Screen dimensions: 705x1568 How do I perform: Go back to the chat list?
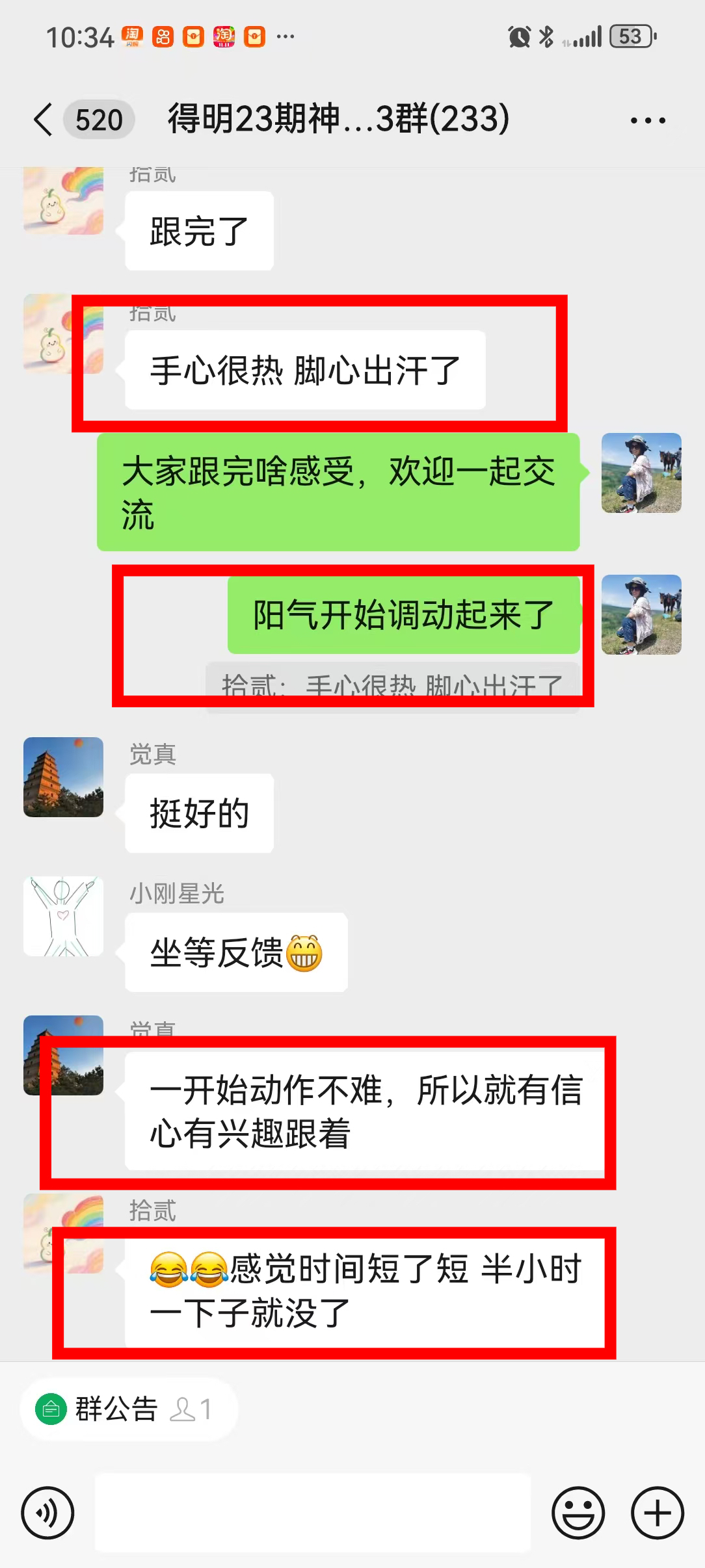tap(43, 120)
